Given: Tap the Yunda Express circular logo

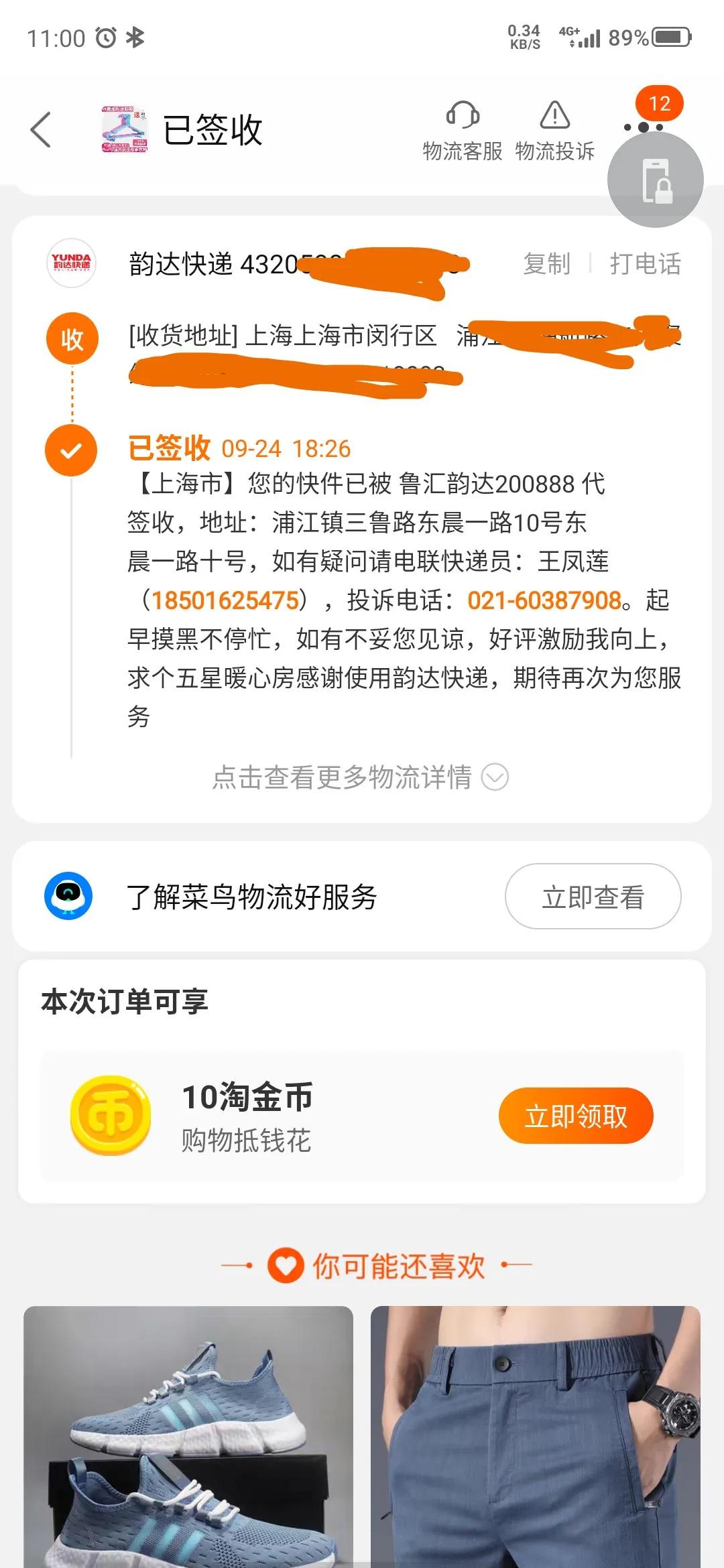Looking at the screenshot, I should [x=72, y=264].
